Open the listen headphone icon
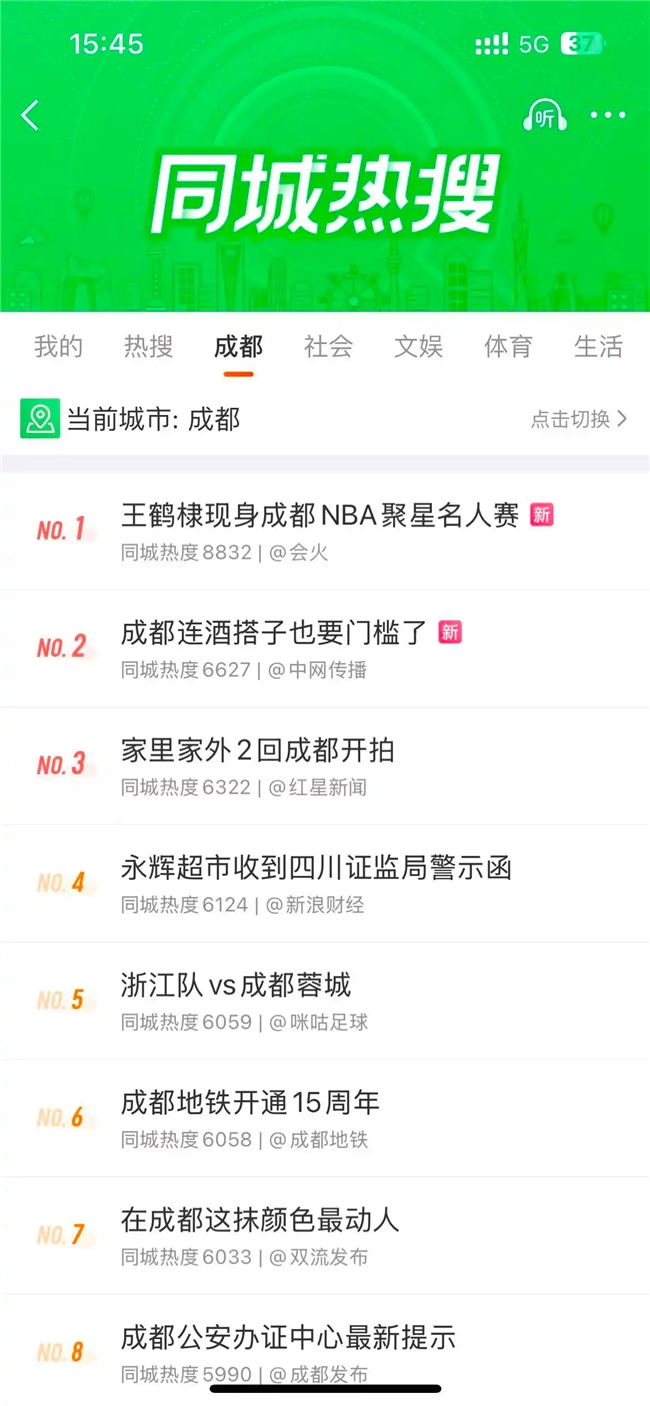The height and width of the screenshot is (1406, 650). click(545, 116)
